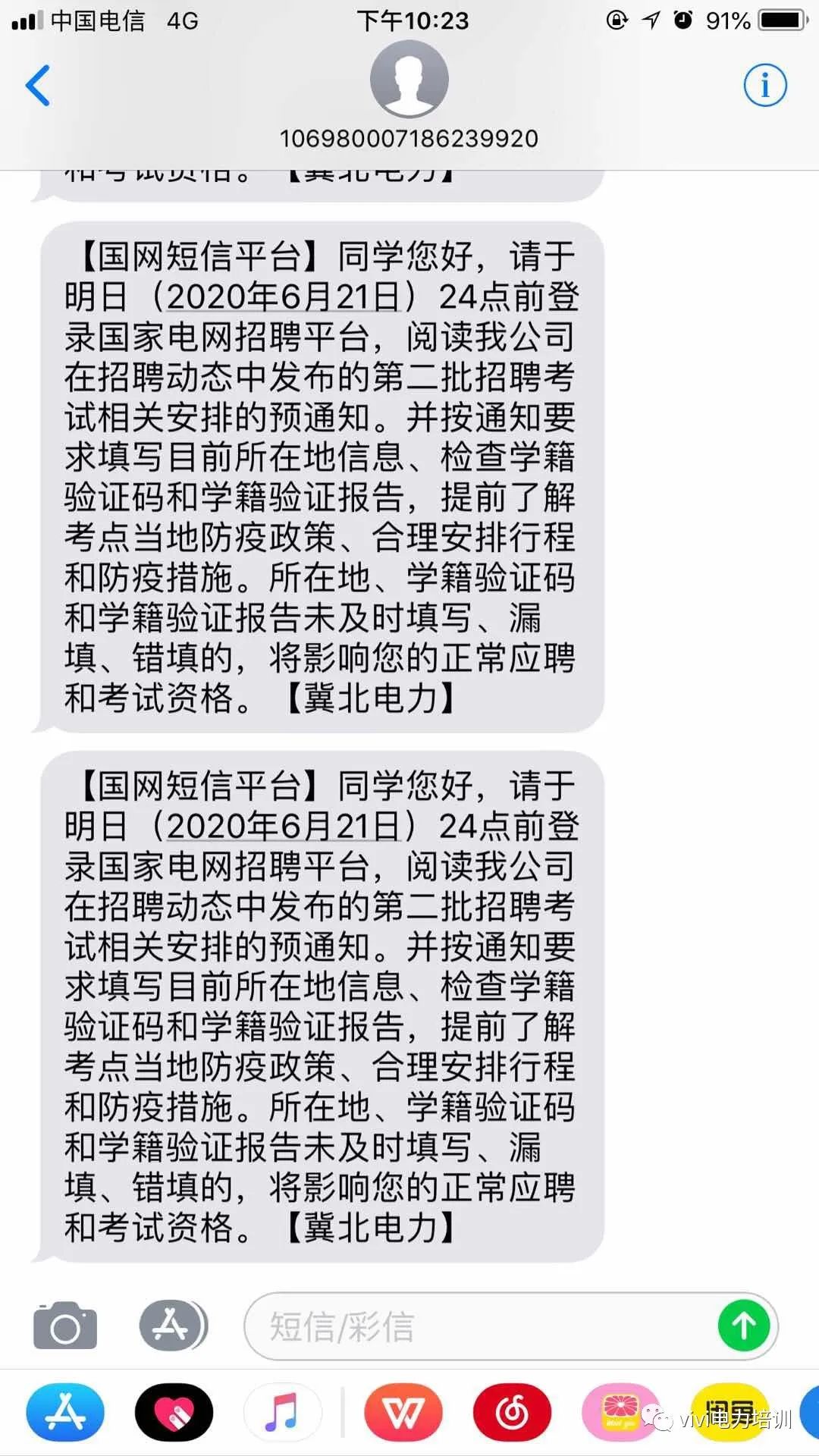Focus the 短信/彩信 message input field
819x1456 pixels.
478,1326
